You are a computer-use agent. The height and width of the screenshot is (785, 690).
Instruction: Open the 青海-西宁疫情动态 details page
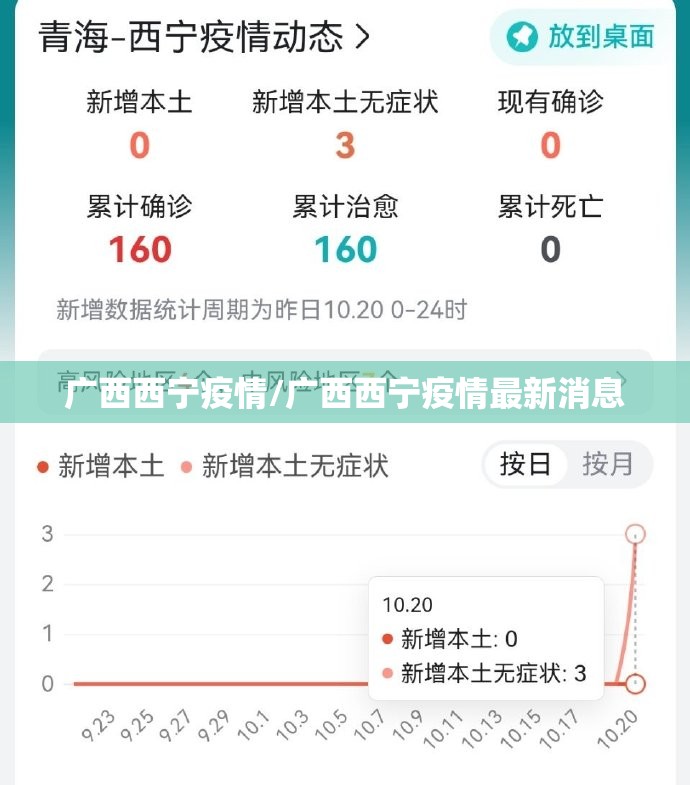click(x=205, y=38)
